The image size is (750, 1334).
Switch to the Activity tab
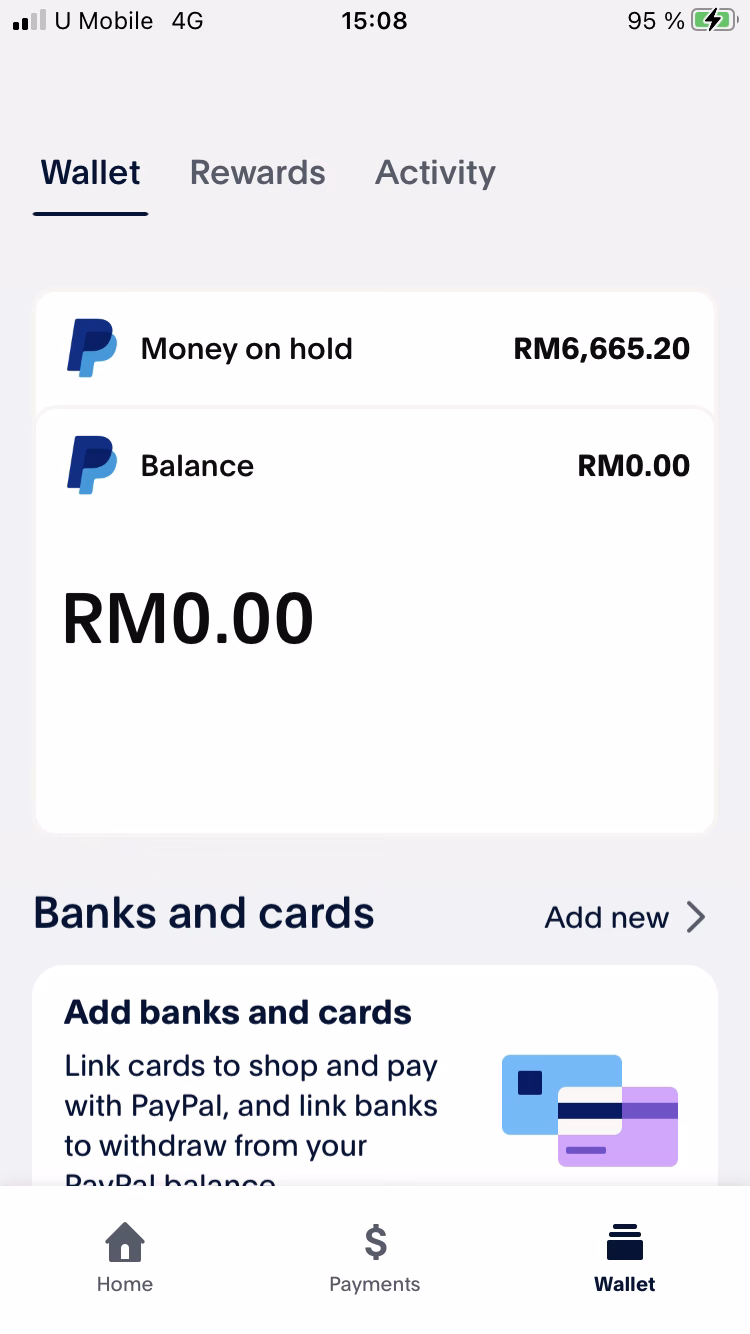(435, 173)
